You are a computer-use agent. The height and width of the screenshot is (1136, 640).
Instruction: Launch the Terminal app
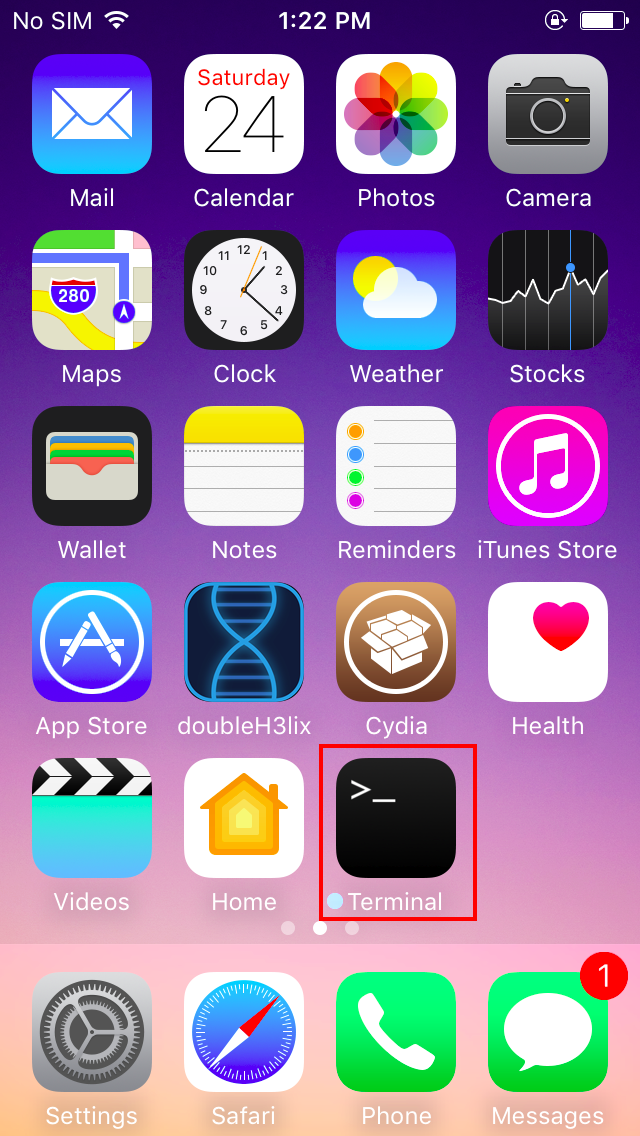click(396, 818)
